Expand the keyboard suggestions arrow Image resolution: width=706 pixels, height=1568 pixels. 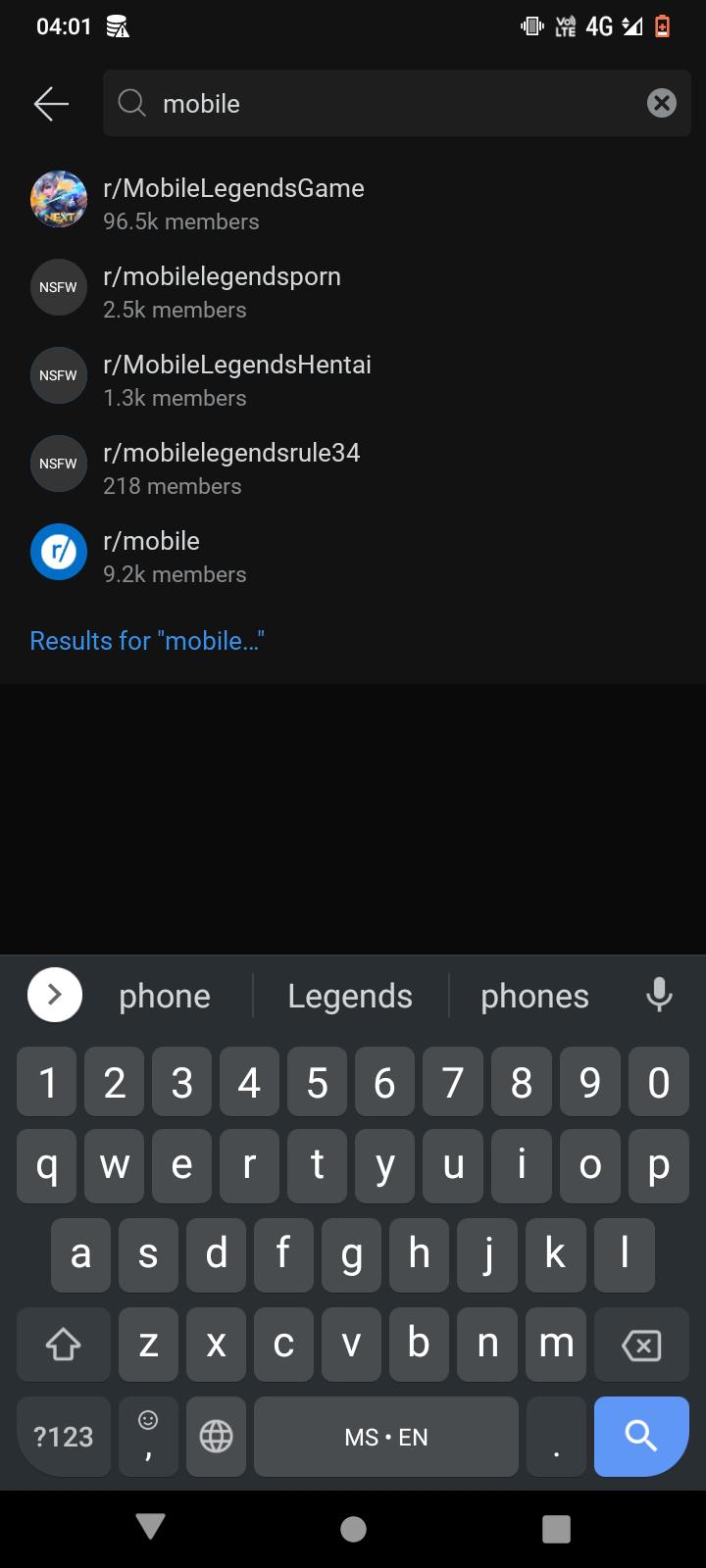[54, 994]
